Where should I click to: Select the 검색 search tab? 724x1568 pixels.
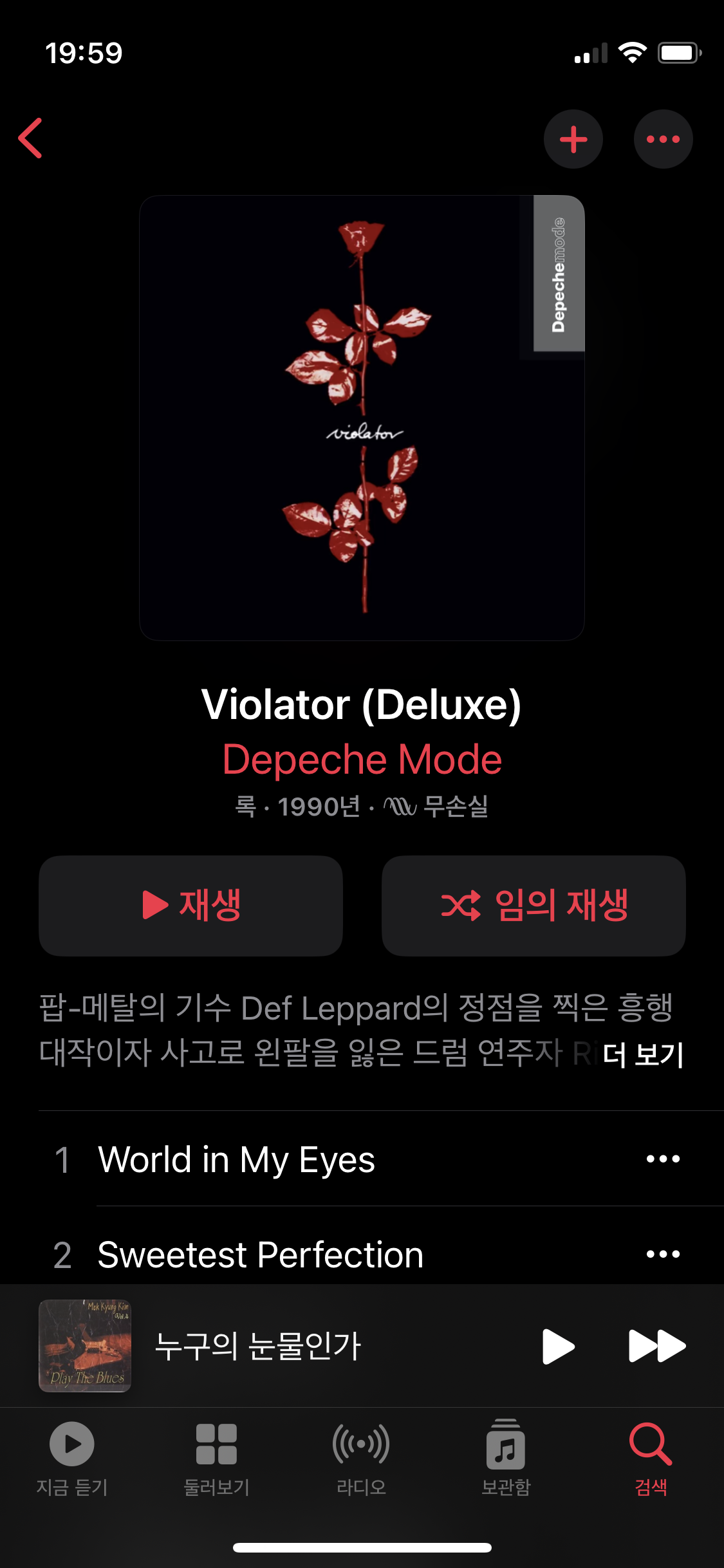[651, 1457]
